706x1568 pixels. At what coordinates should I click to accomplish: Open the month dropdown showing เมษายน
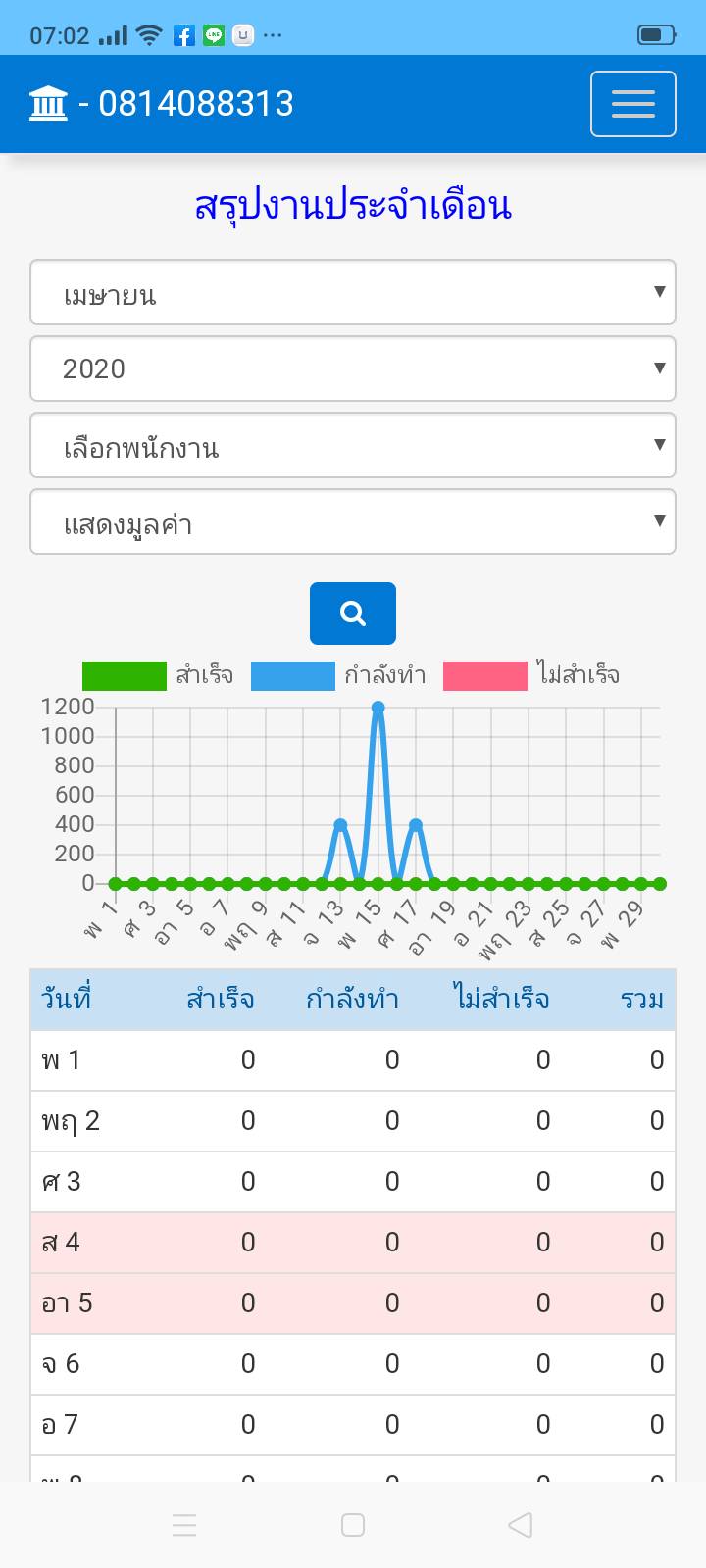coord(353,292)
